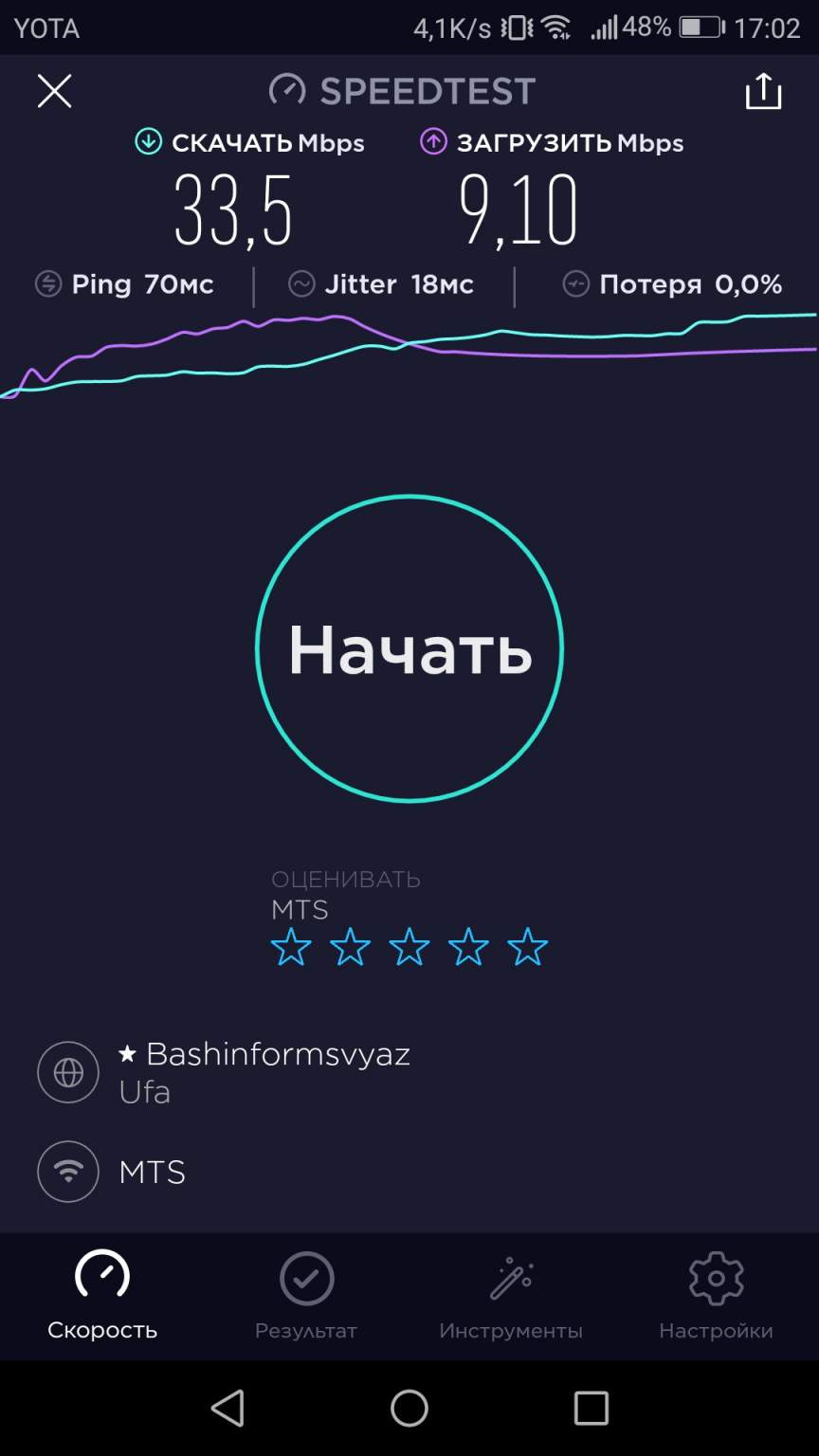Share the speed test result
Screen dimensions: 819x1456
point(763,92)
